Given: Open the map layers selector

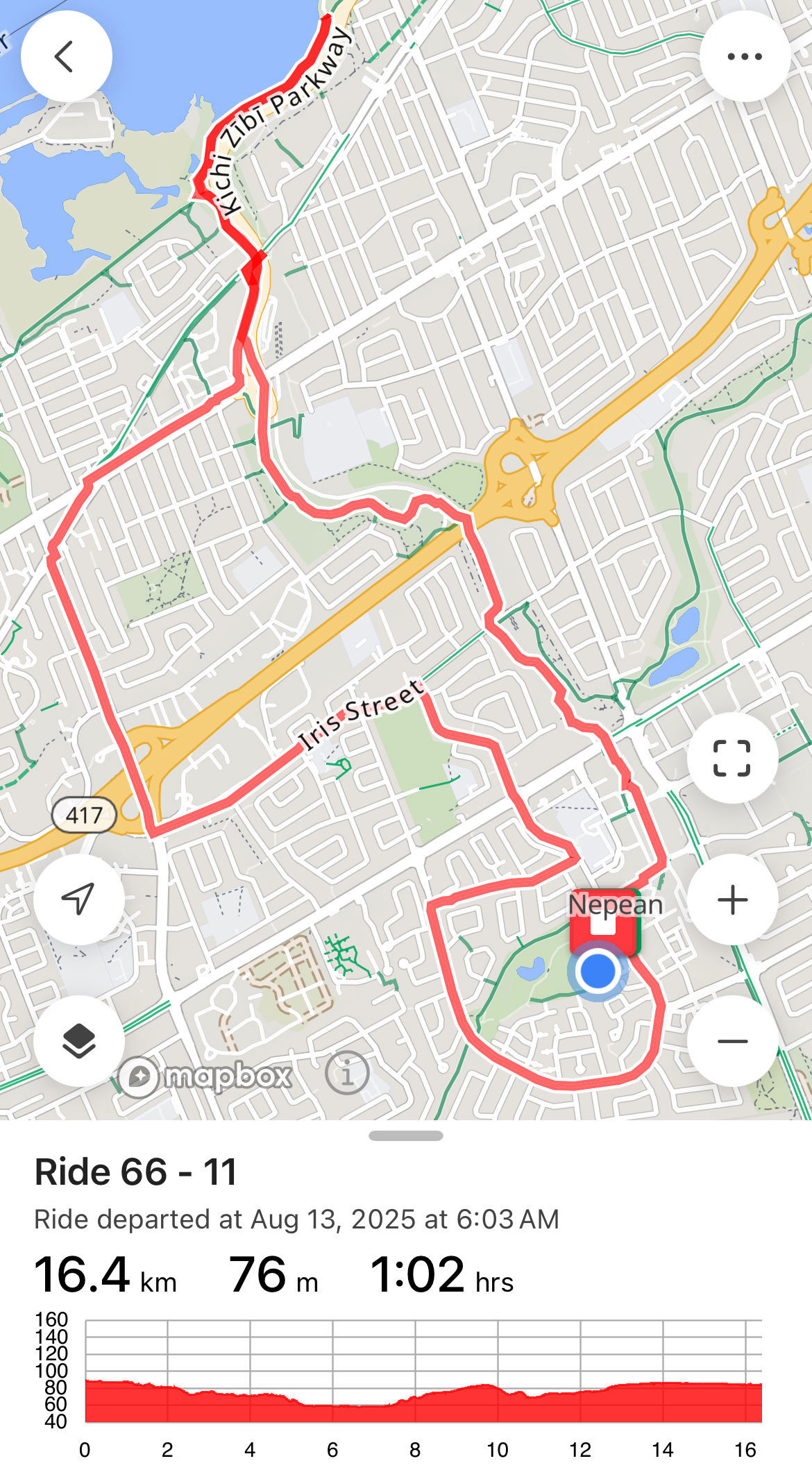Looking at the screenshot, I should 79,1041.
